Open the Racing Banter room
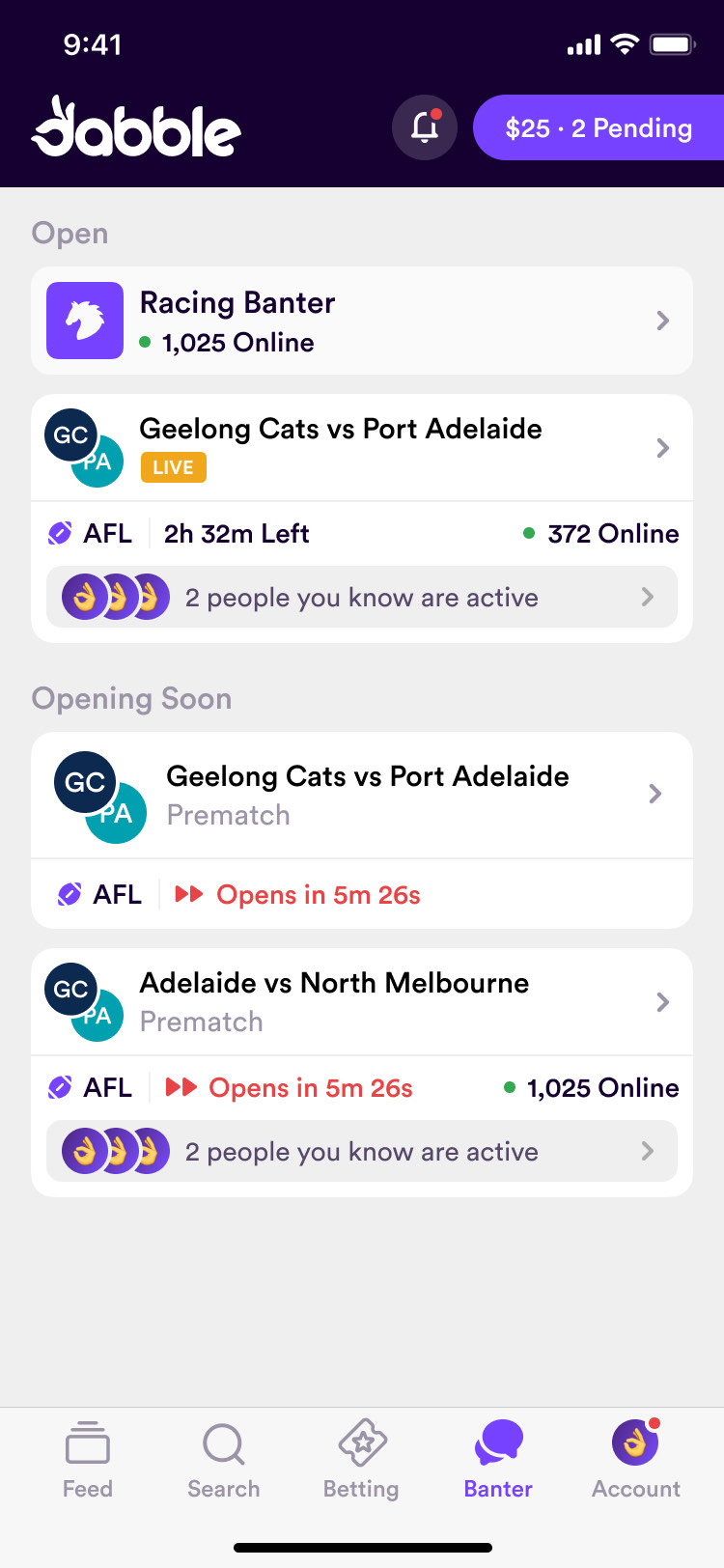This screenshot has width=724, height=1568. [362, 321]
